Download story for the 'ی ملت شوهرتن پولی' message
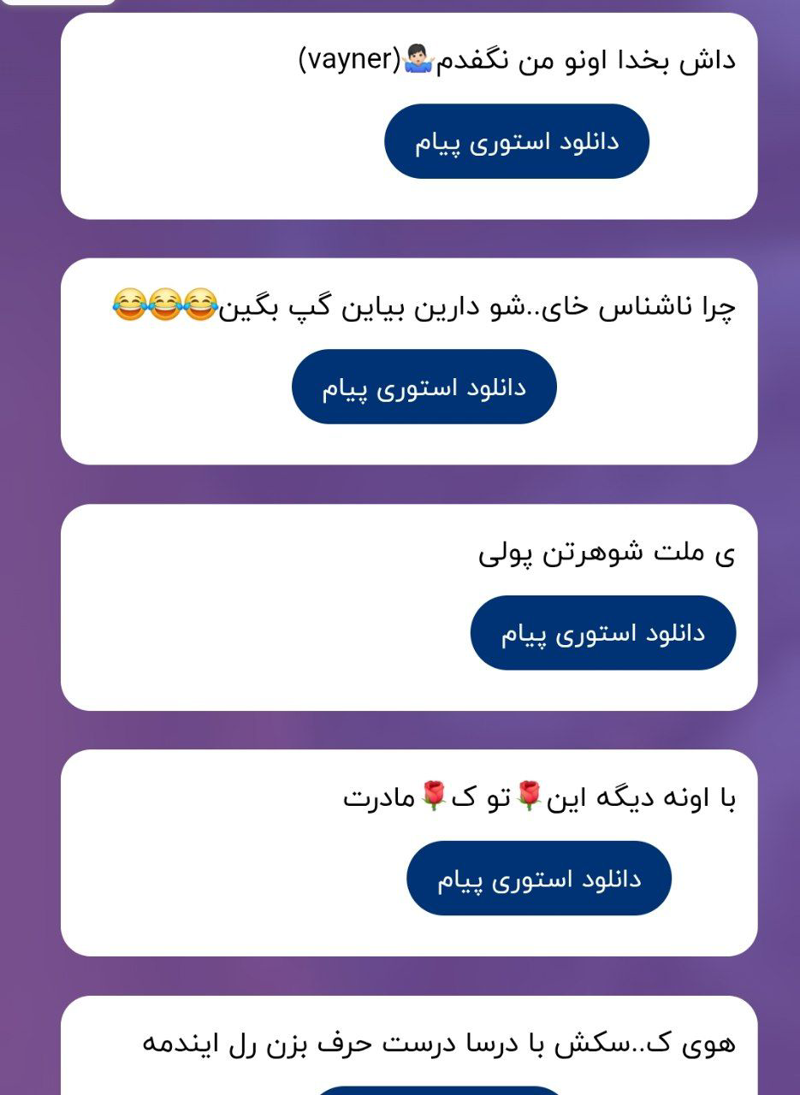Viewport: 800px width, 1095px height. tap(603, 633)
